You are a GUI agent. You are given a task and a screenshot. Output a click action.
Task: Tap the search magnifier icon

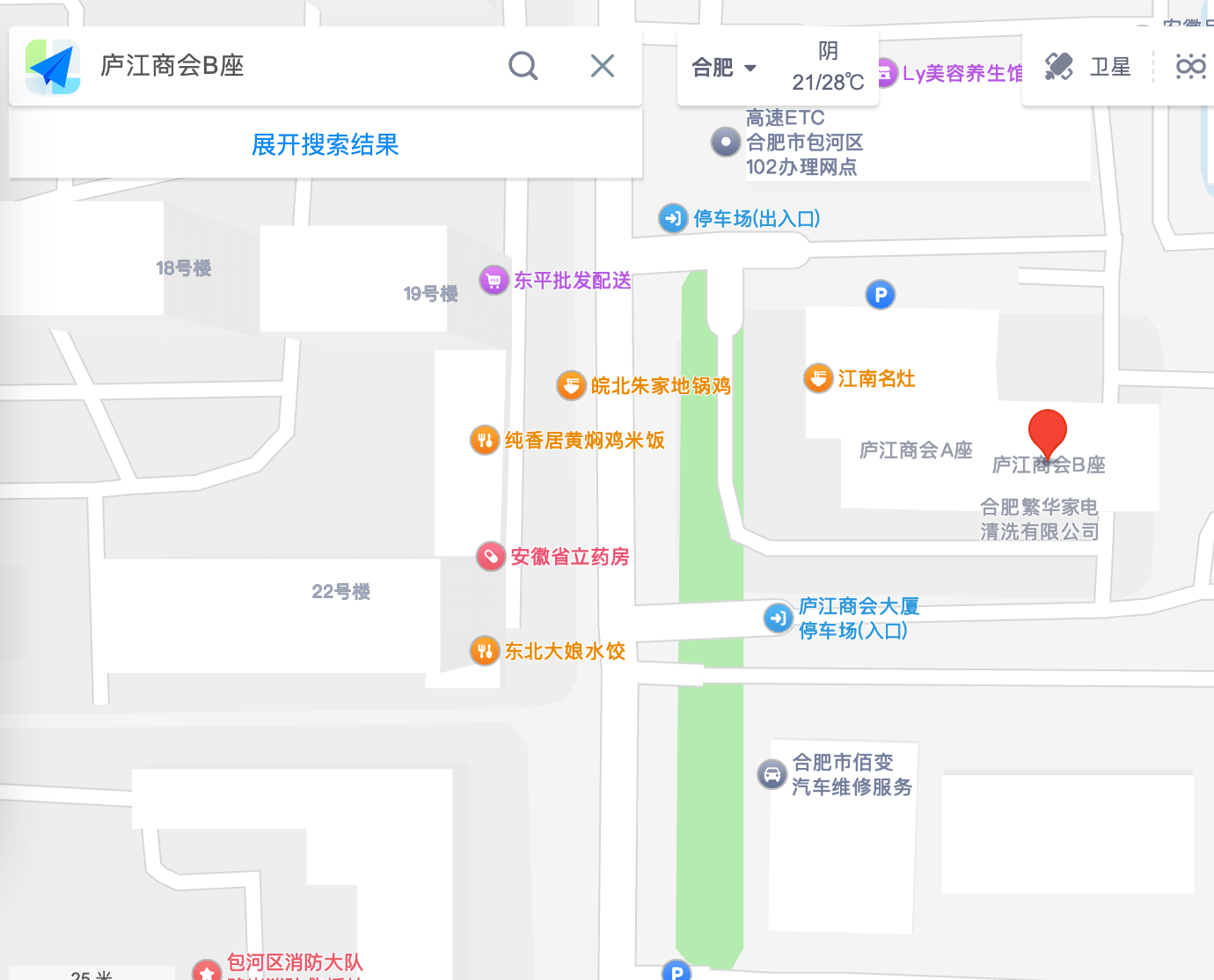(523, 66)
